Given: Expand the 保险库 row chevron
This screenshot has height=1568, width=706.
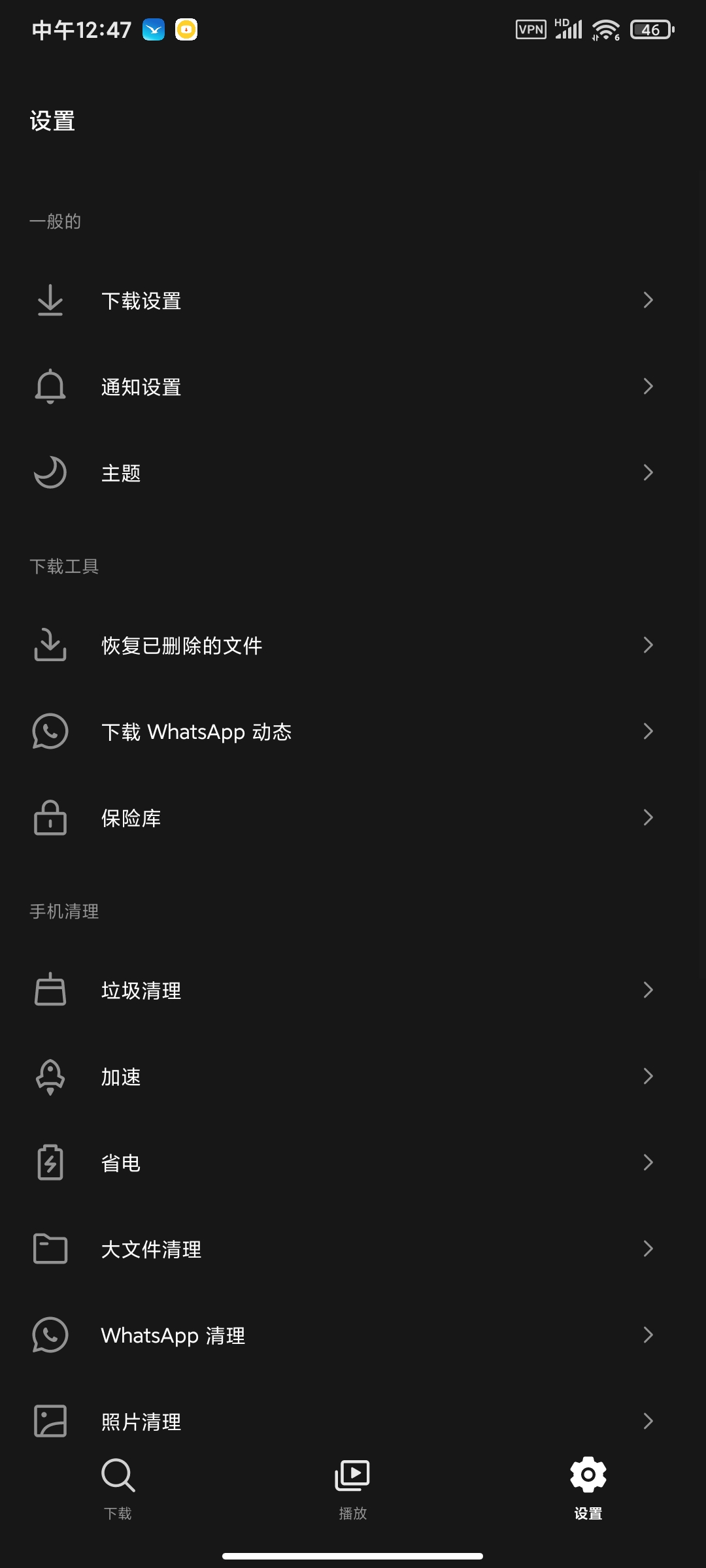Looking at the screenshot, I should point(648,817).
